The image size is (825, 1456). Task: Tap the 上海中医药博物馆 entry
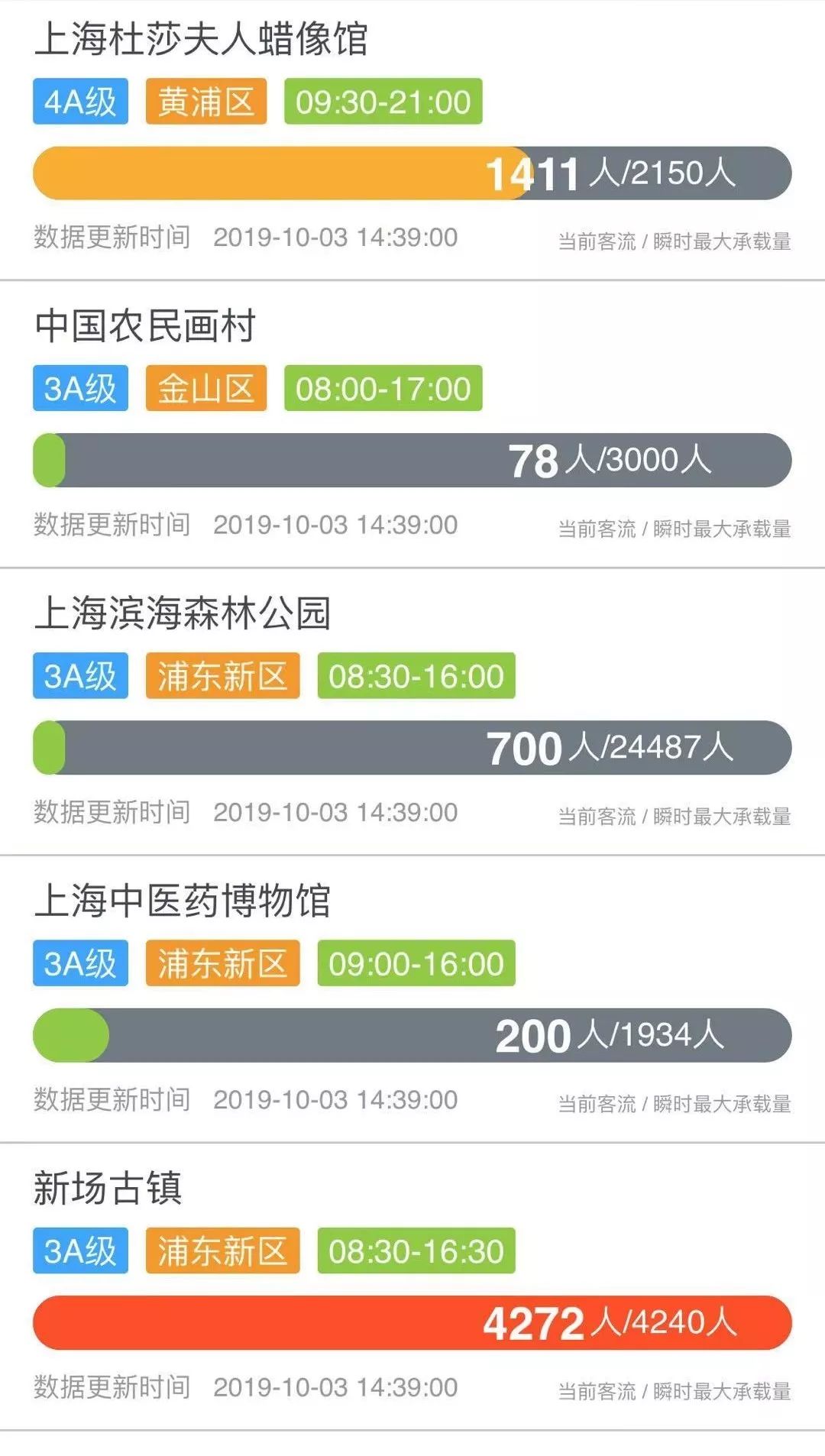click(x=183, y=901)
